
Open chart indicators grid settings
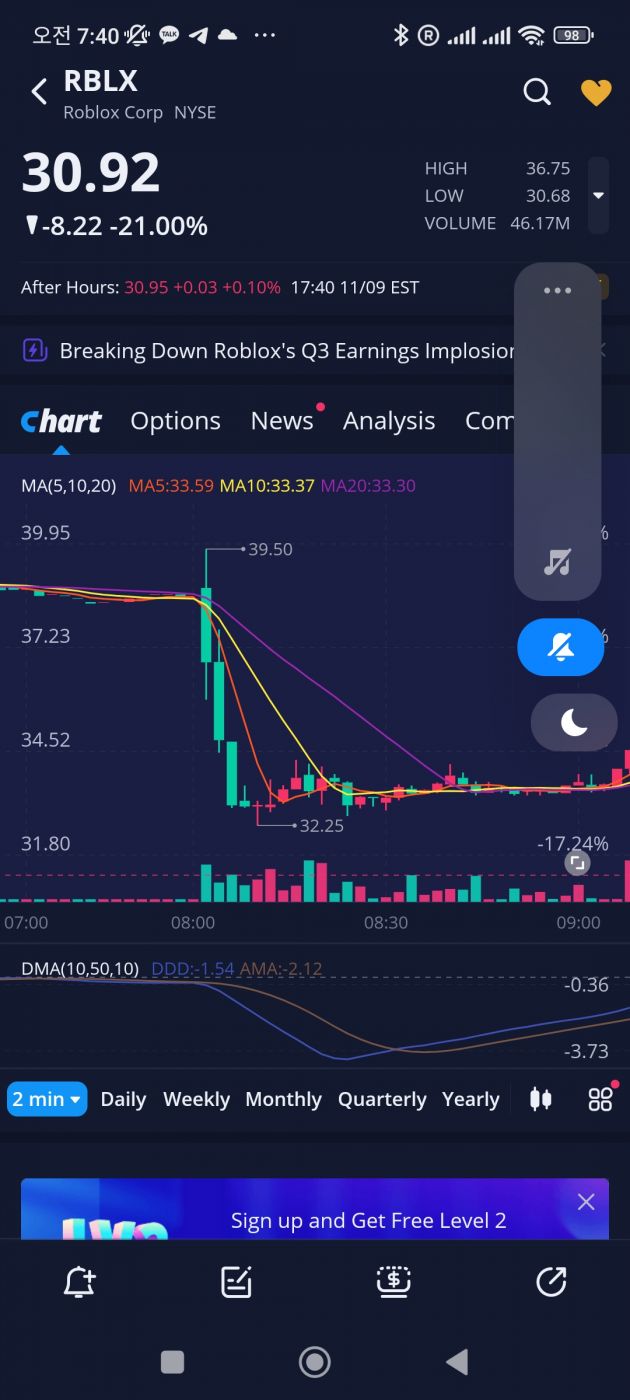pos(600,1099)
